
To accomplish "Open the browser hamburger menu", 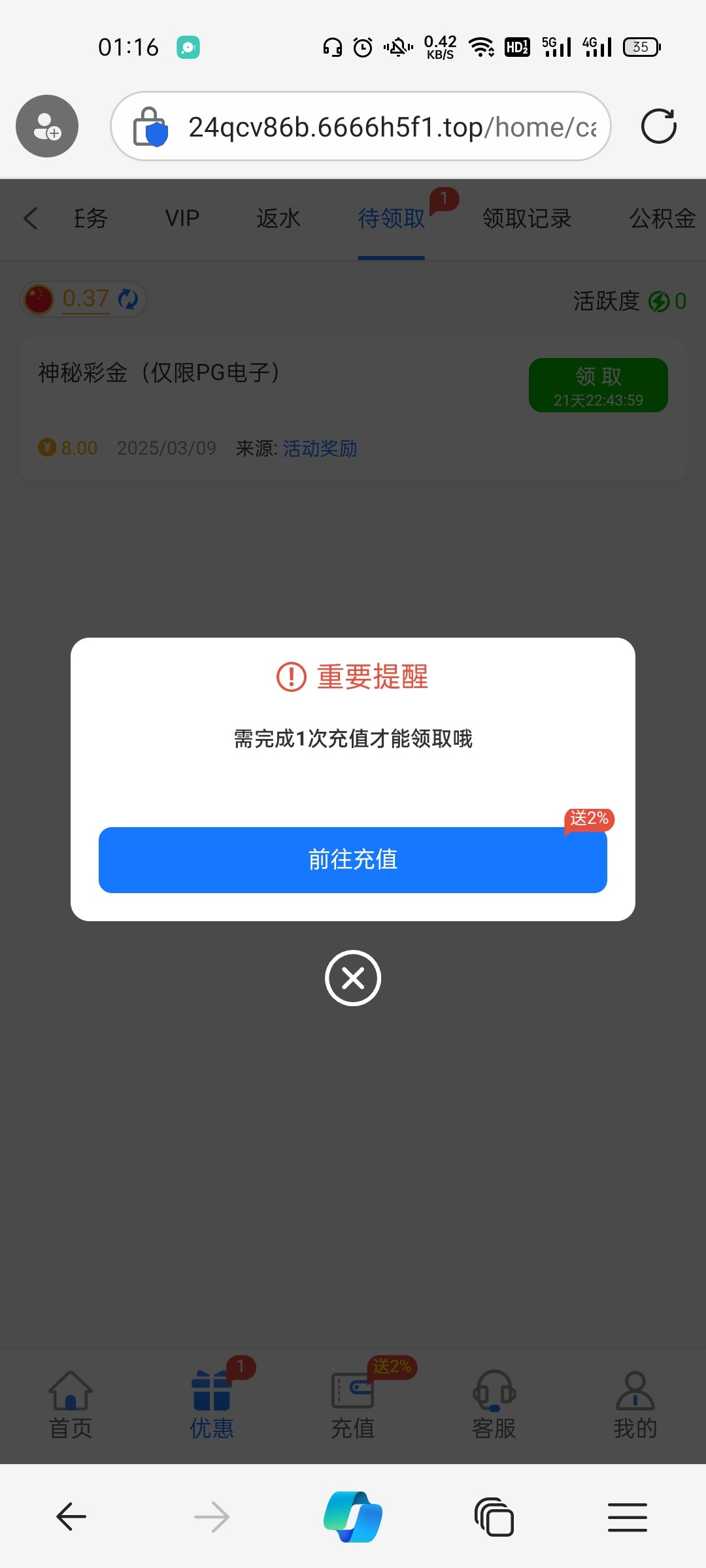I will point(627,1516).
